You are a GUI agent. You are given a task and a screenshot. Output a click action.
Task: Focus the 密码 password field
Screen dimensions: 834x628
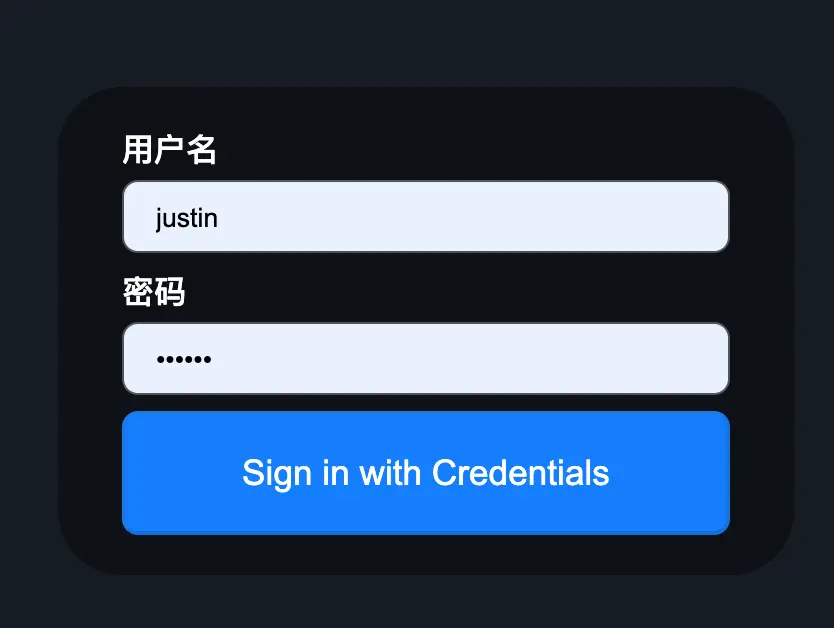tap(425, 359)
